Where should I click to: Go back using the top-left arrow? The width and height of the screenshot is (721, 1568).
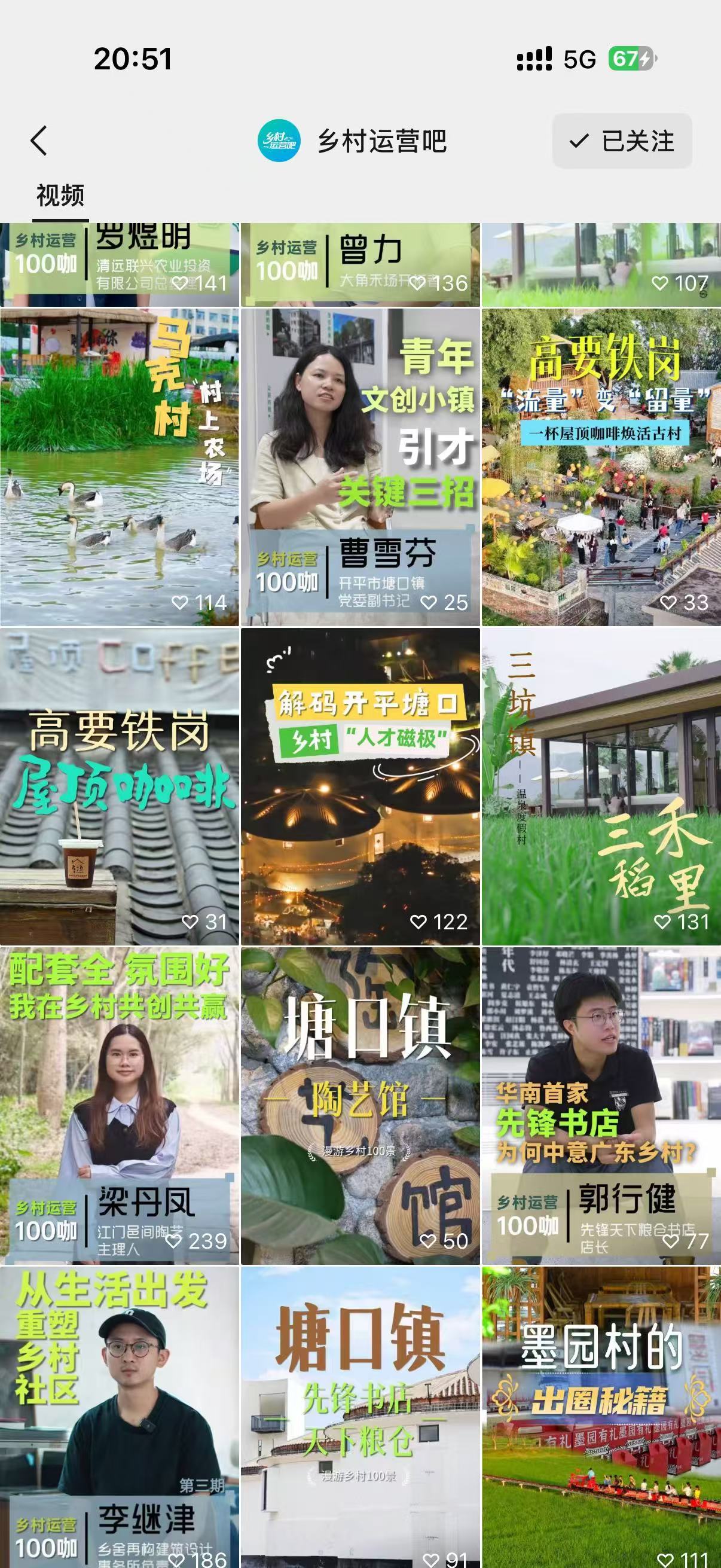coord(39,141)
